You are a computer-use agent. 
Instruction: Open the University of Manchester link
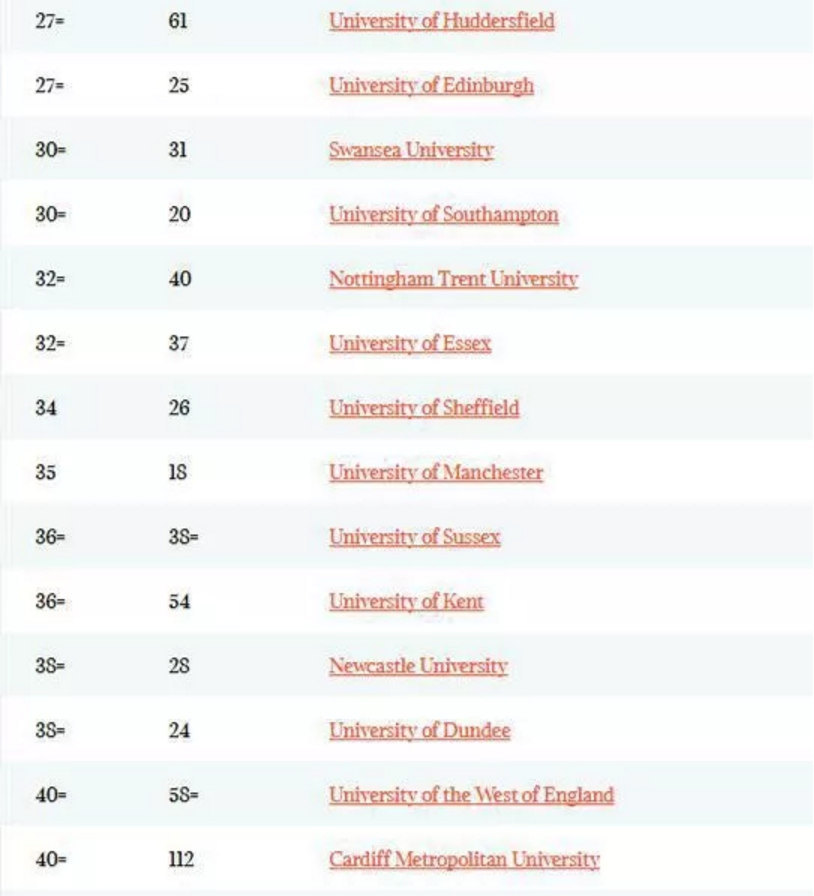point(436,472)
